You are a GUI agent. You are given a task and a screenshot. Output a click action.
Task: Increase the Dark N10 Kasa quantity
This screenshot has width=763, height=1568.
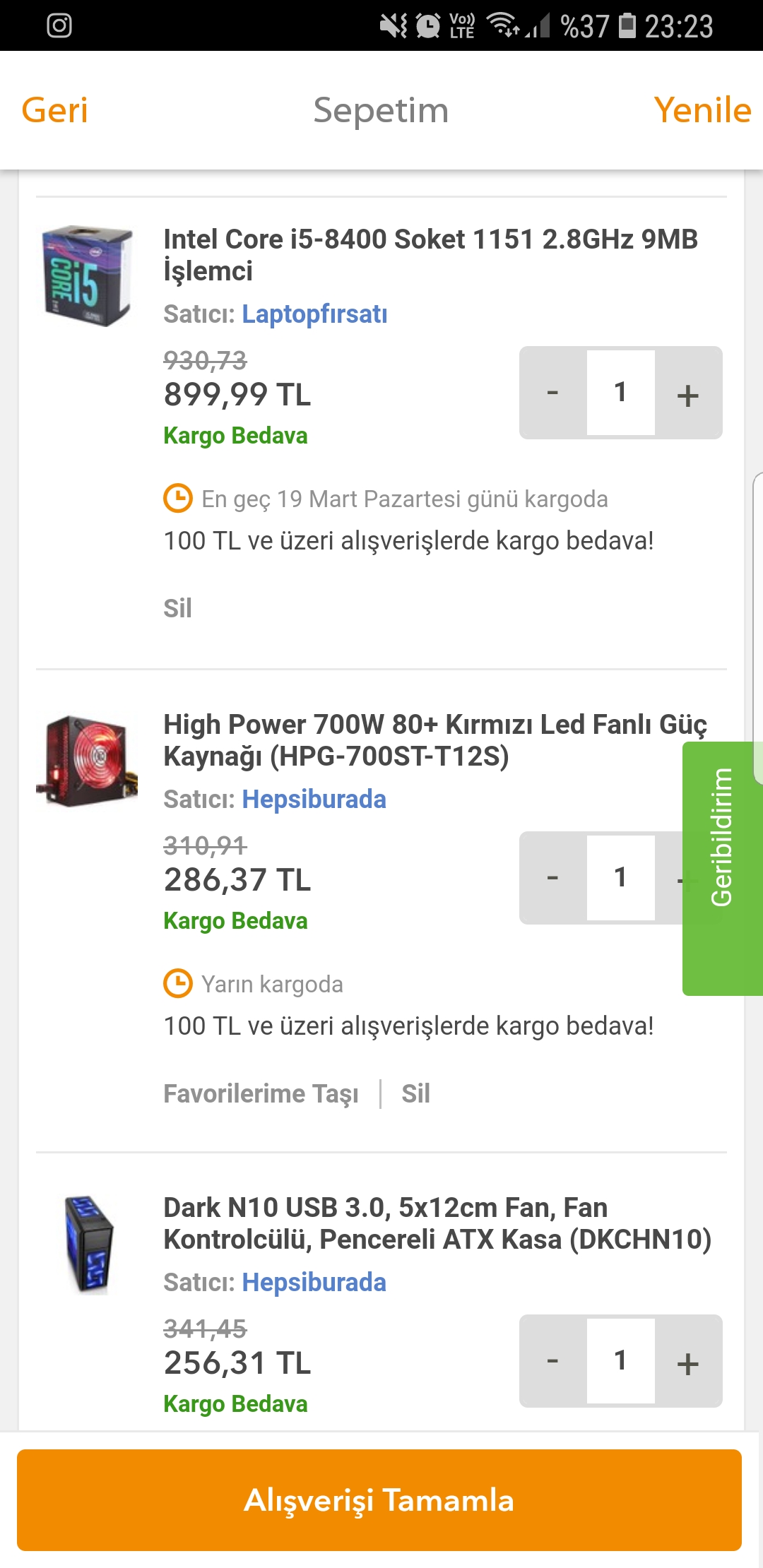click(688, 1361)
